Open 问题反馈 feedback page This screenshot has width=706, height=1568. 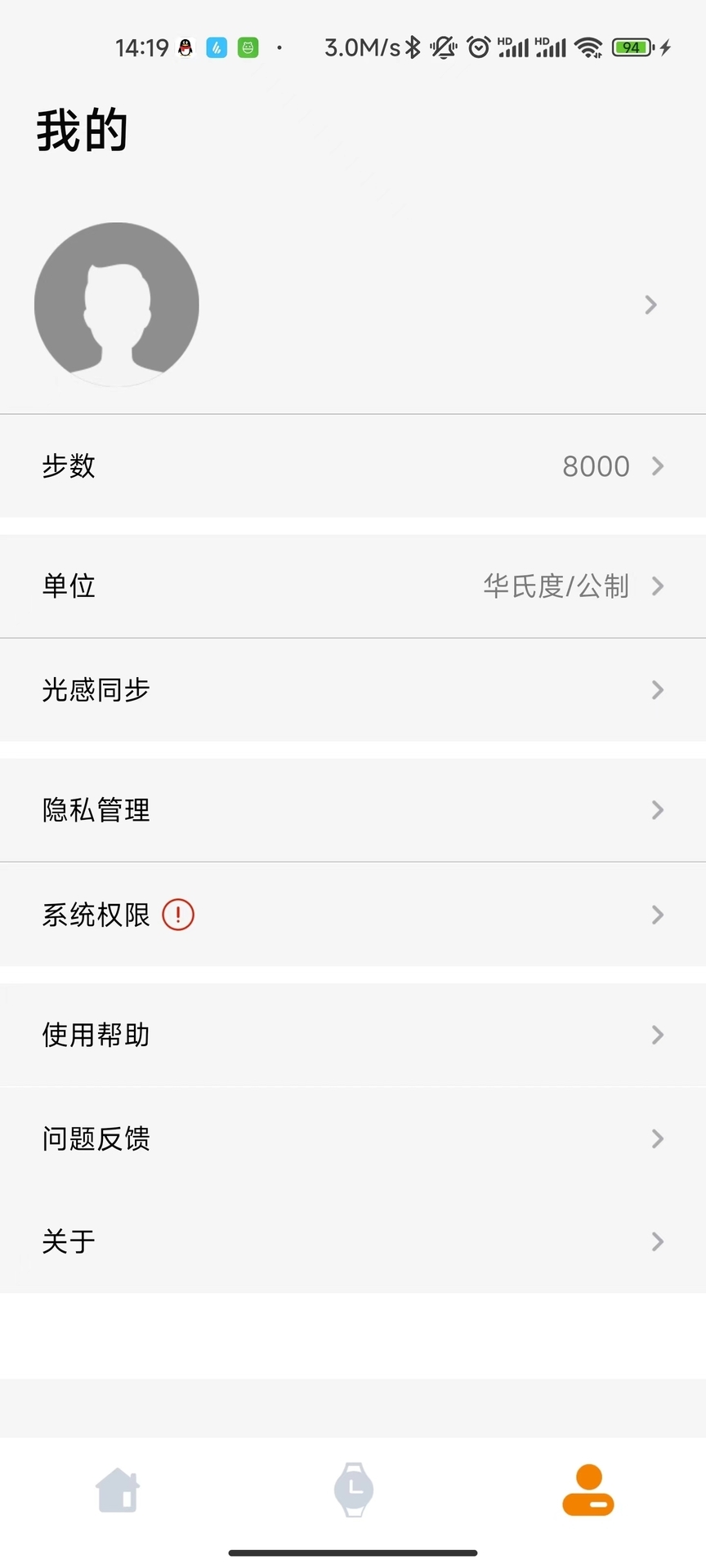coord(353,1138)
